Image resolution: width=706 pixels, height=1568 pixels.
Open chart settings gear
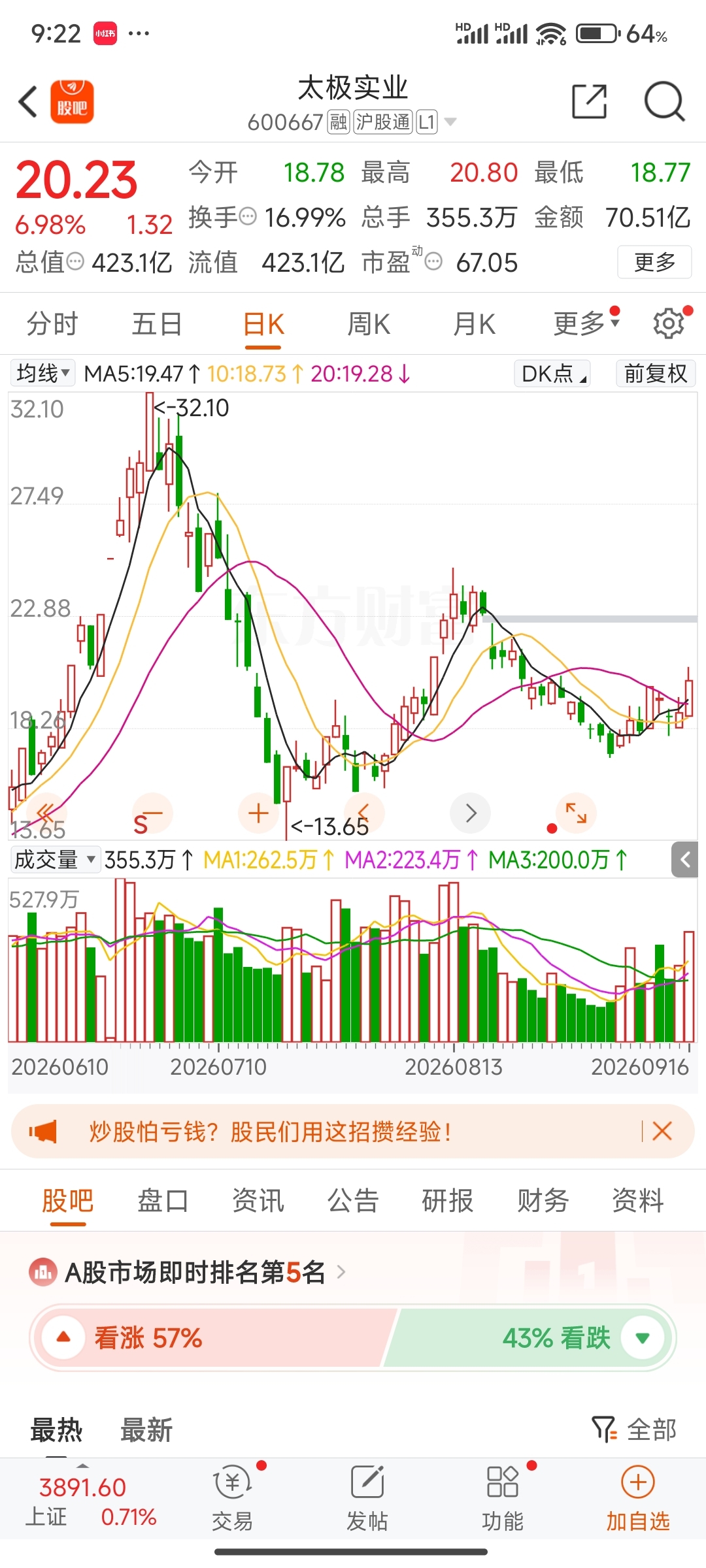pos(669,323)
